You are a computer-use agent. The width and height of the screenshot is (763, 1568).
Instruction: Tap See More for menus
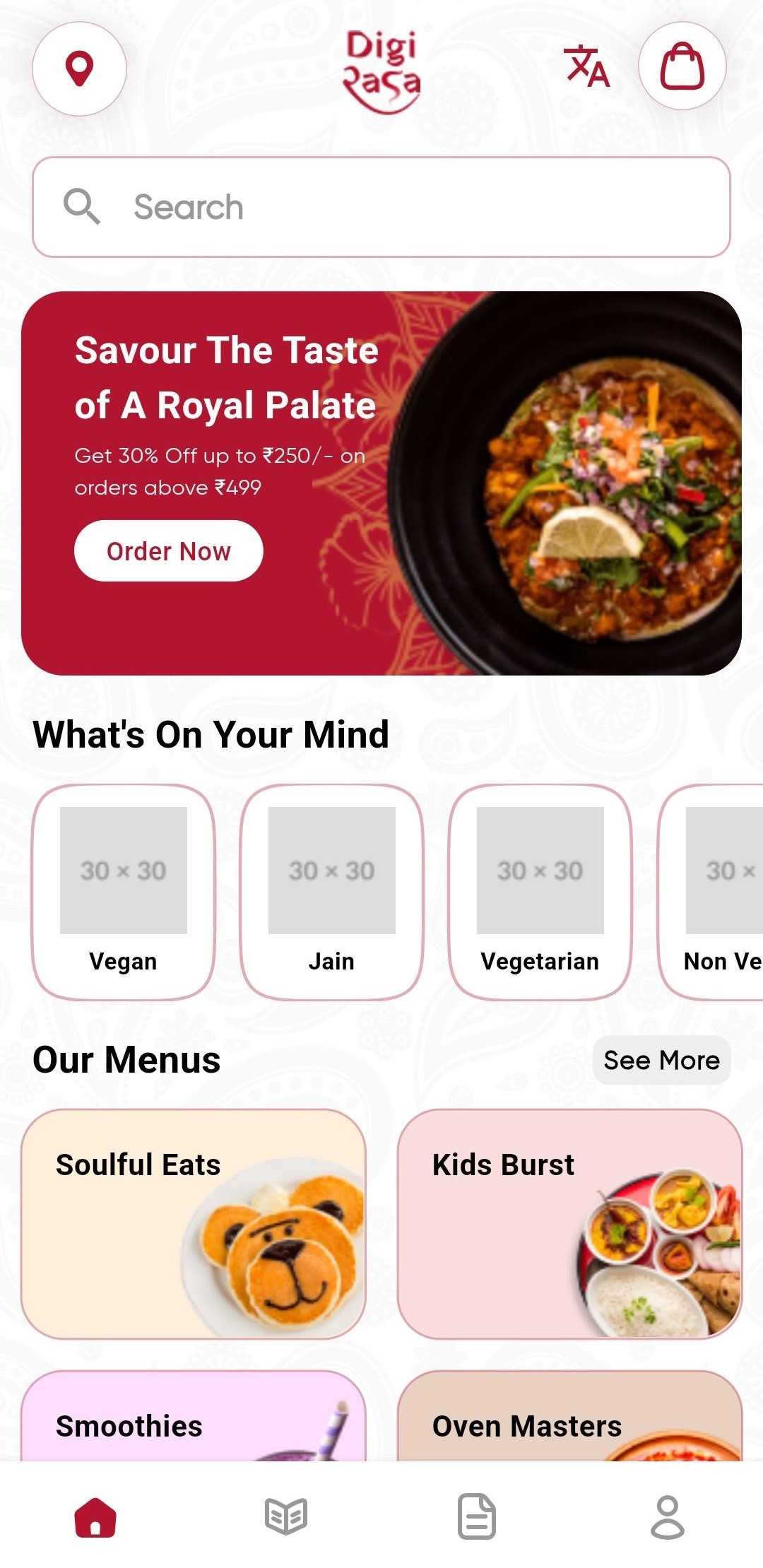[661, 1060]
